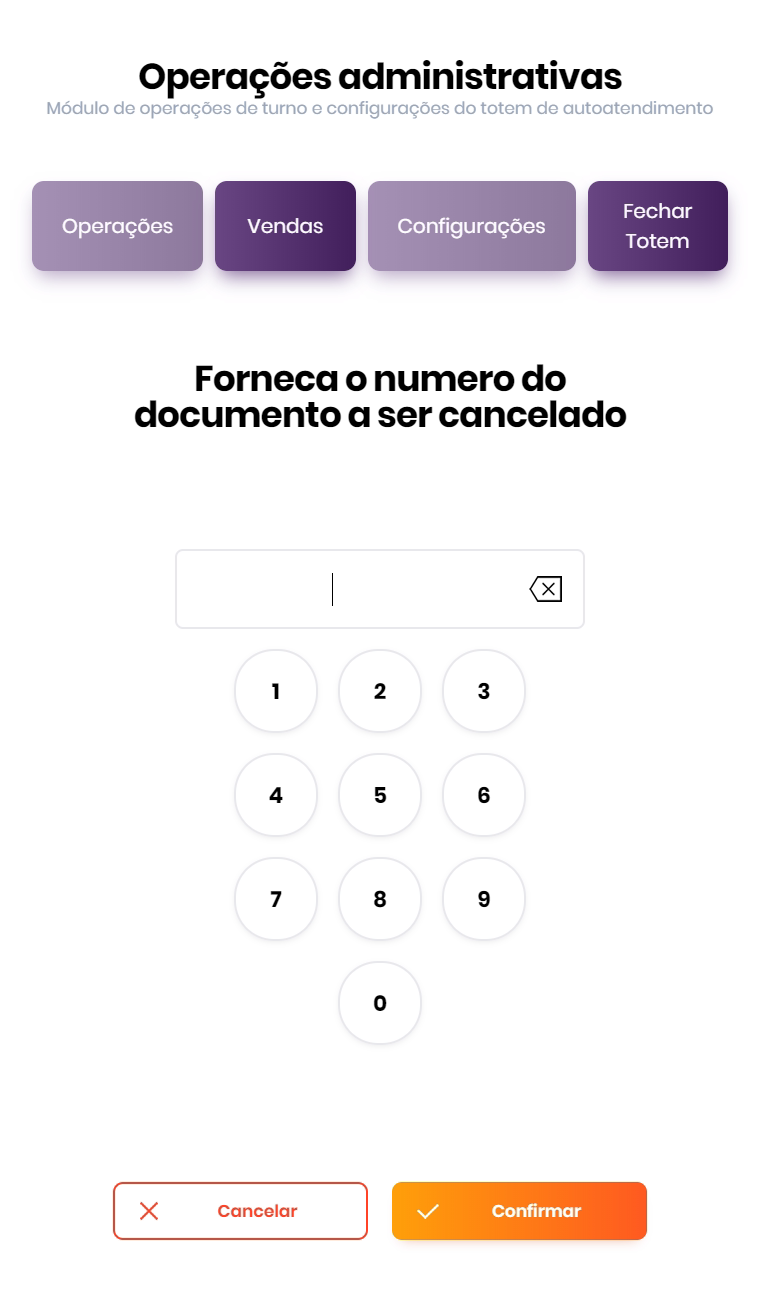Viewport: 768px width, 1316px height.
Task: Tap the 0 key
Action: coord(380,1003)
